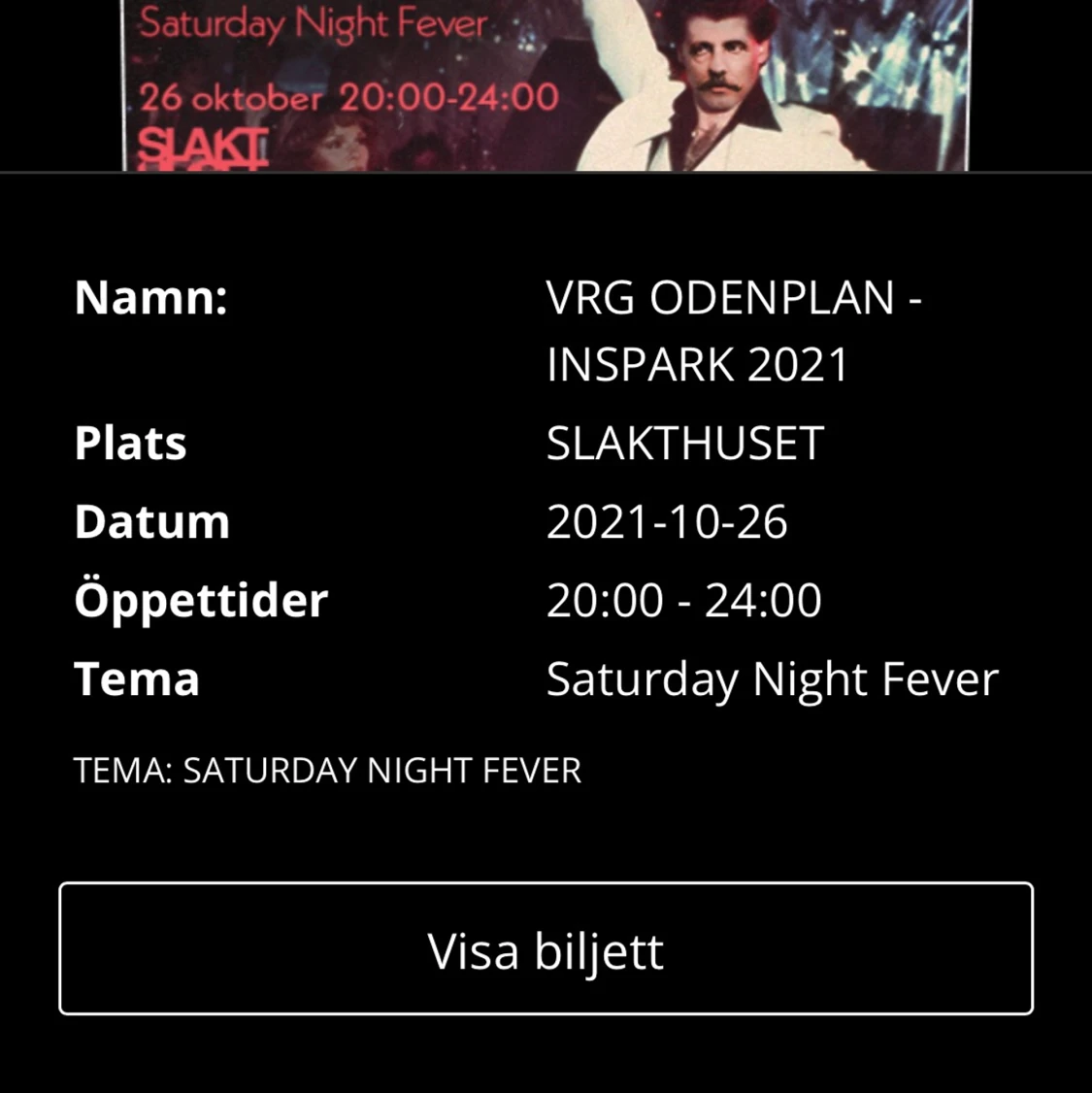Select the date 2021-10-26
The width and height of the screenshot is (1092, 1093).
669,521
